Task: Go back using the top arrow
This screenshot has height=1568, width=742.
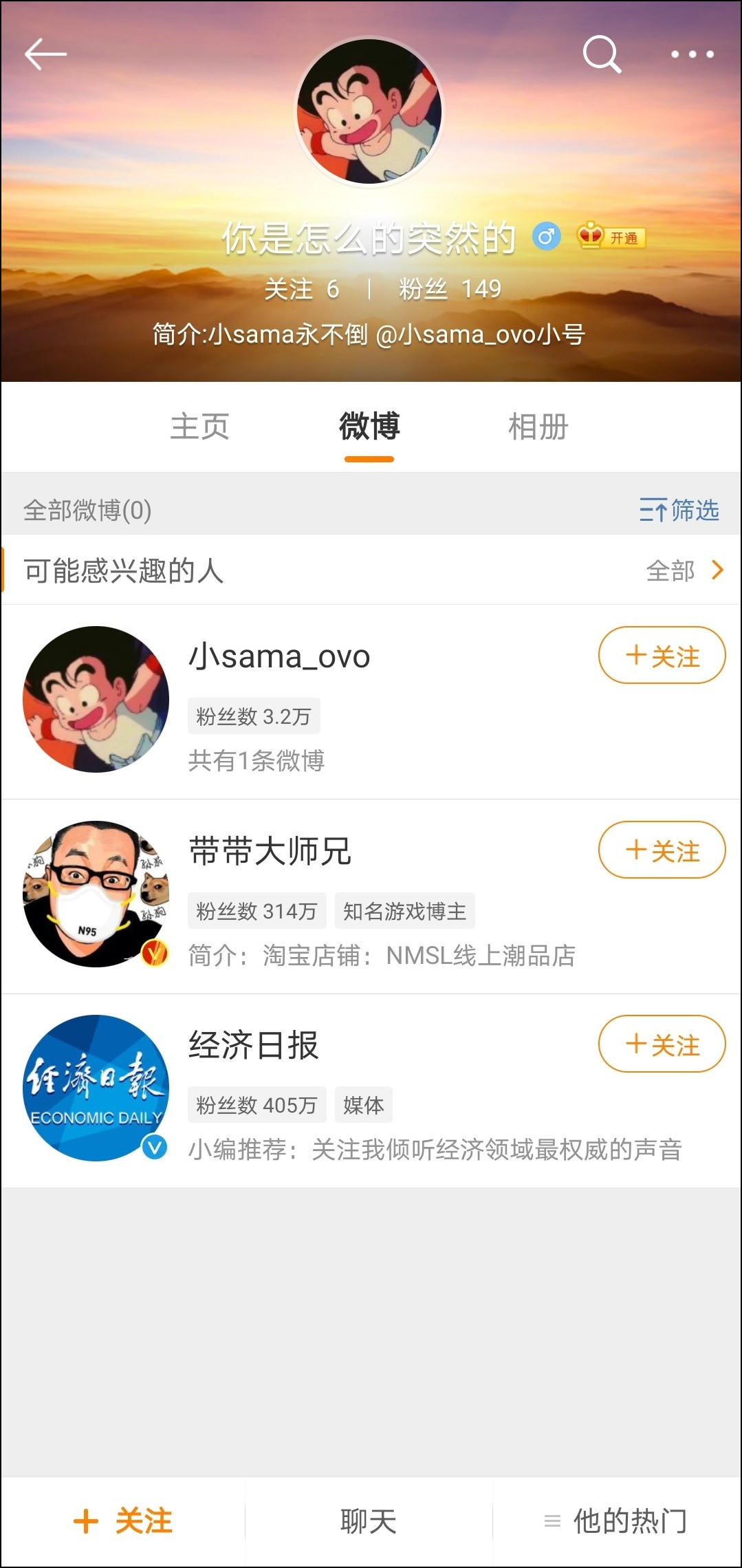Action: [x=45, y=54]
